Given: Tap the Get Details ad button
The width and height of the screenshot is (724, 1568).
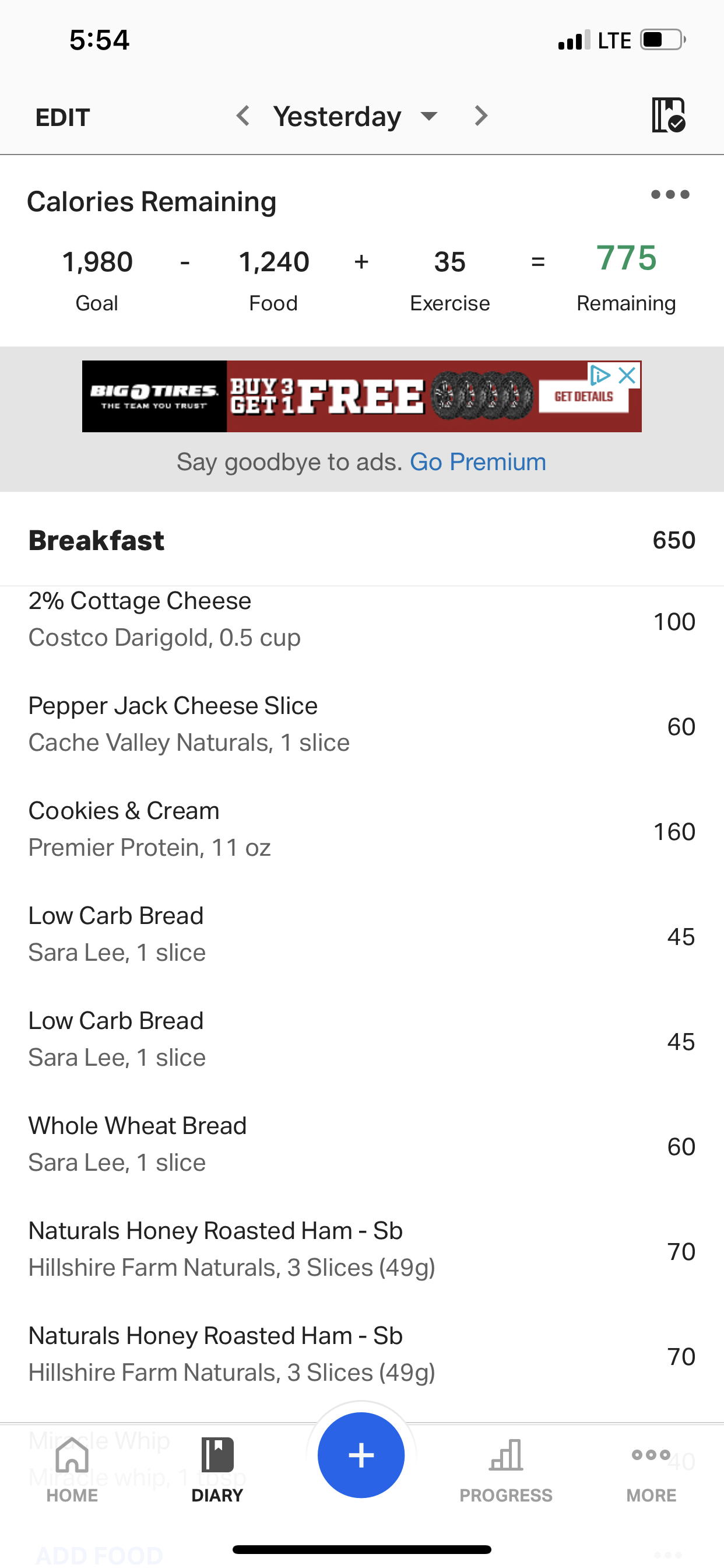Looking at the screenshot, I should click(x=583, y=396).
